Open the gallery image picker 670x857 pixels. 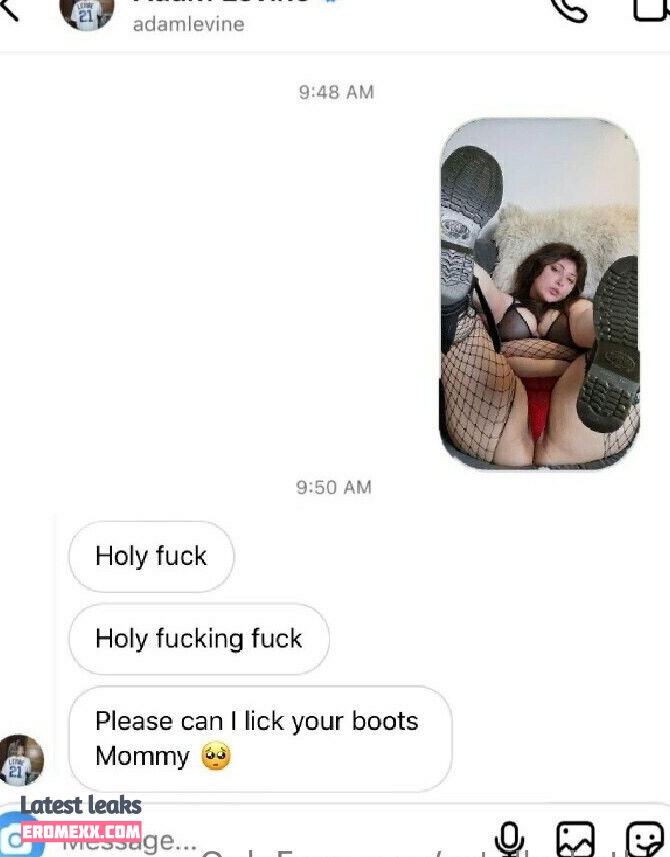point(576,838)
